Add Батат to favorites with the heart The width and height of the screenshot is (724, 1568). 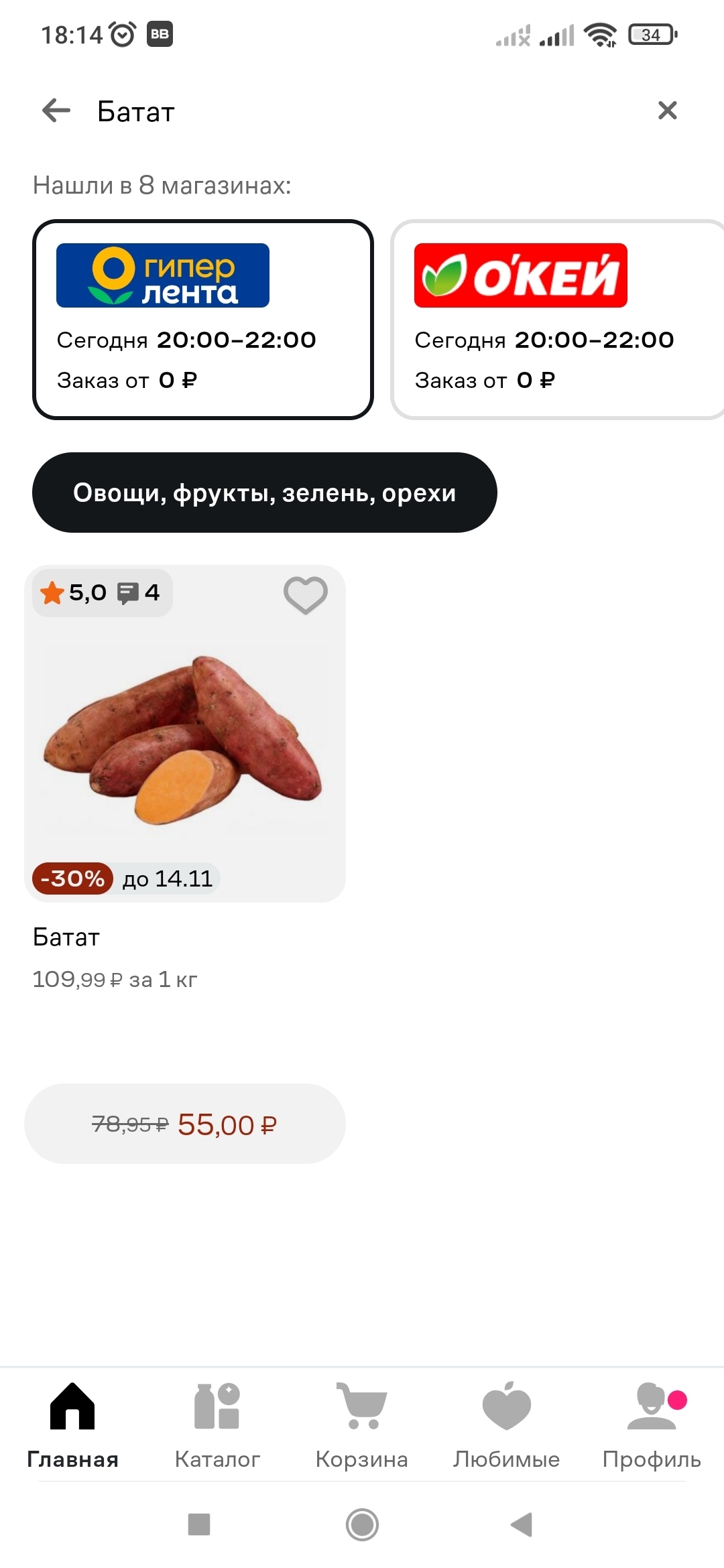click(x=305, y=595)
